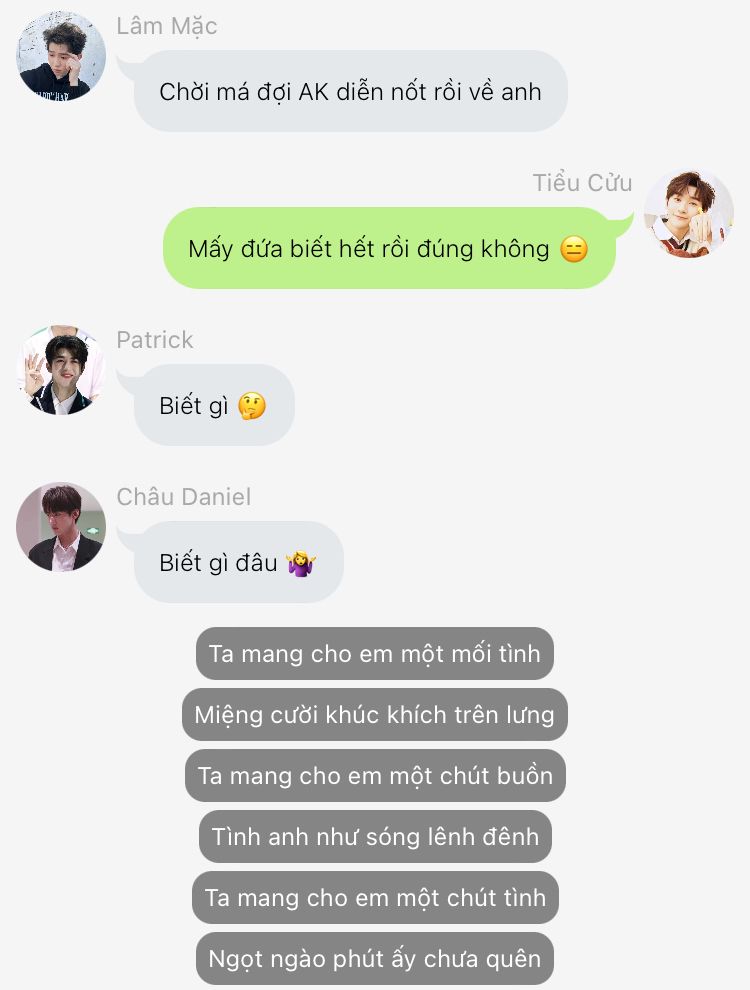Viewport: 750px width, 990px height.
Task: Open Châu Daniel's avatar
Action: tap(61, 527)
